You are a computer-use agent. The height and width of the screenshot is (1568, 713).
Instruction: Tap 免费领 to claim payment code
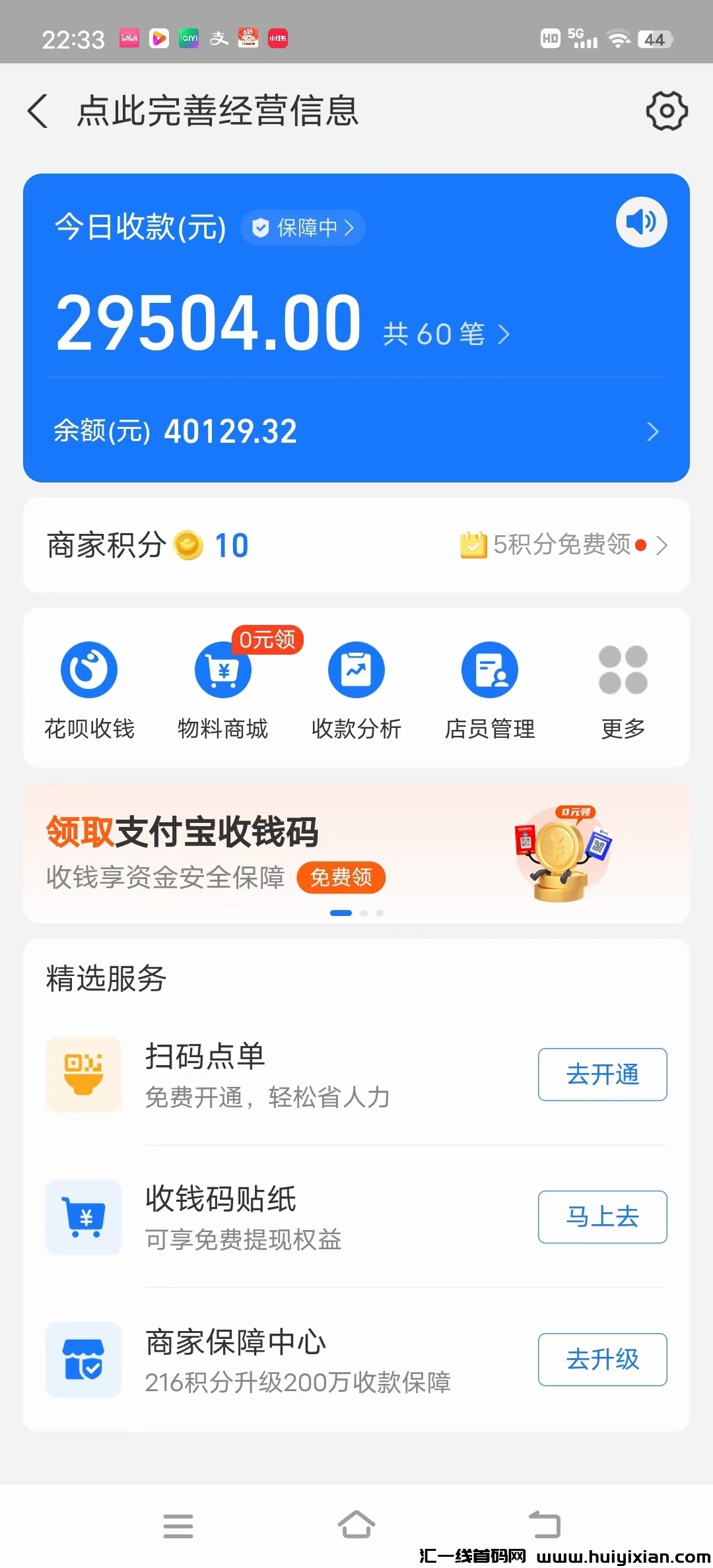341,878
